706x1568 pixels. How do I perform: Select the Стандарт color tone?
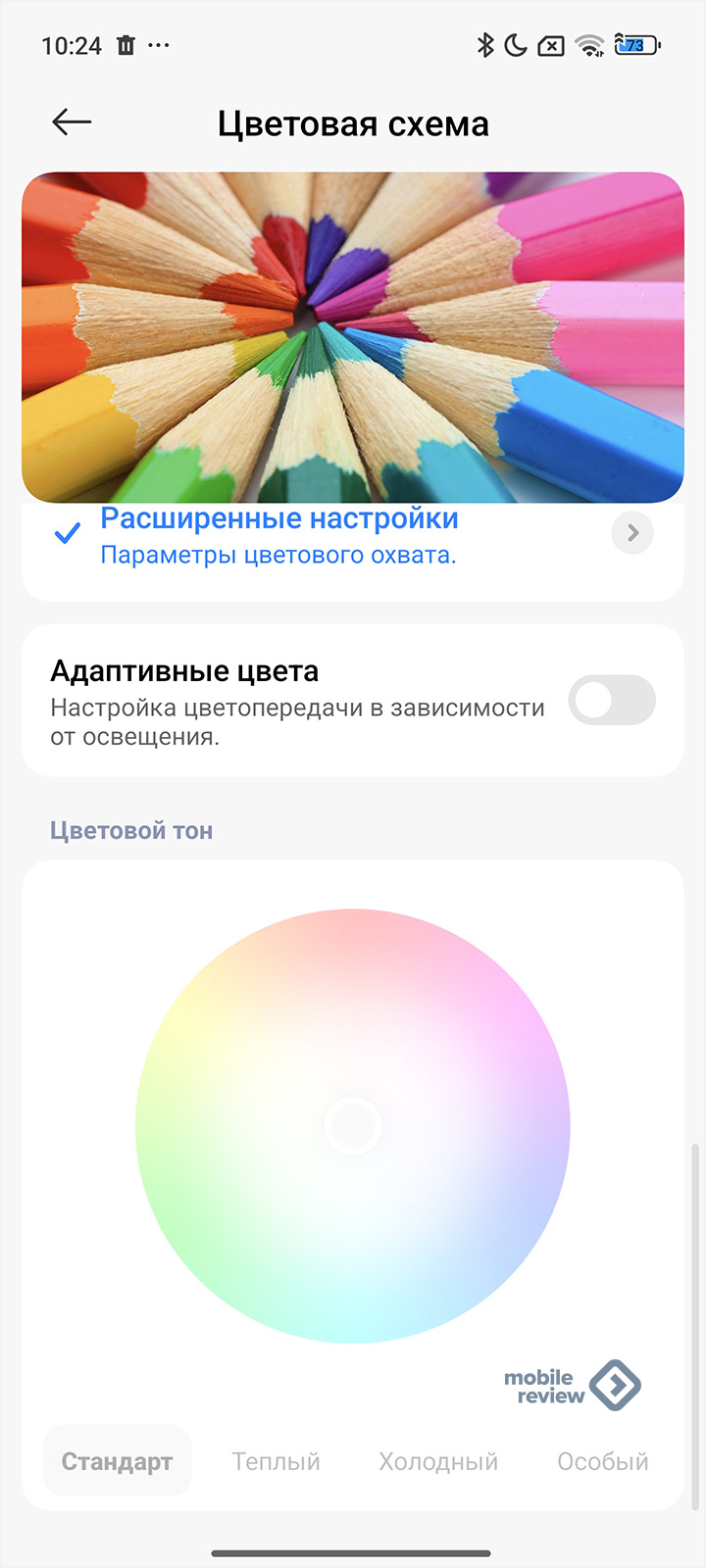(x=117, y=1461)
